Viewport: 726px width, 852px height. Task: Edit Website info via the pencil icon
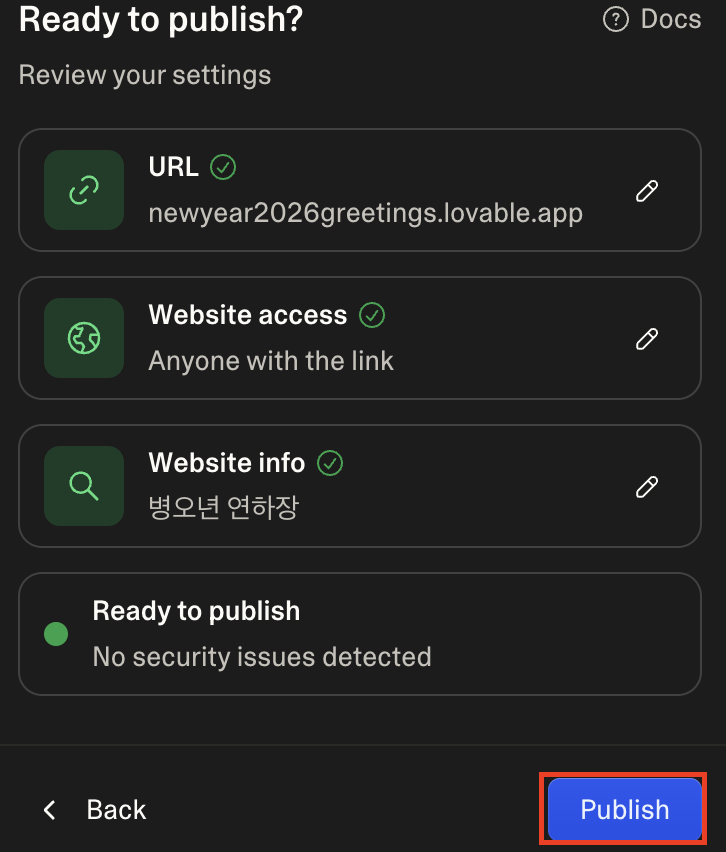[x=647, y=486]
